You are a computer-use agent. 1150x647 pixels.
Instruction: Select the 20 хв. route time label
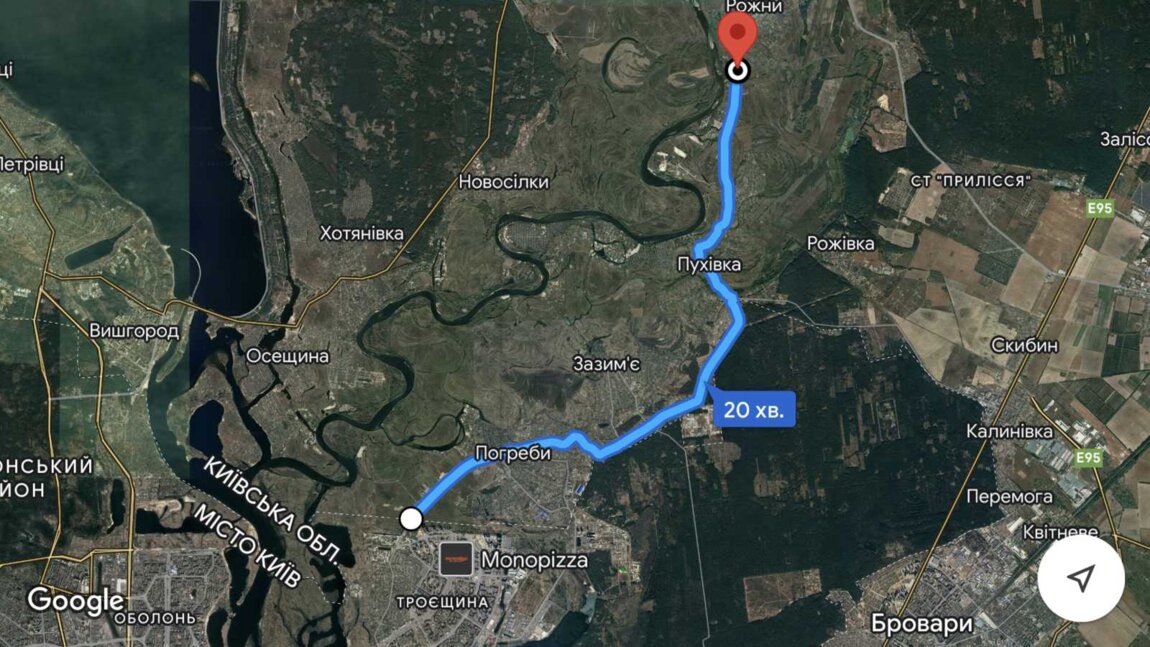pos(755,409)
